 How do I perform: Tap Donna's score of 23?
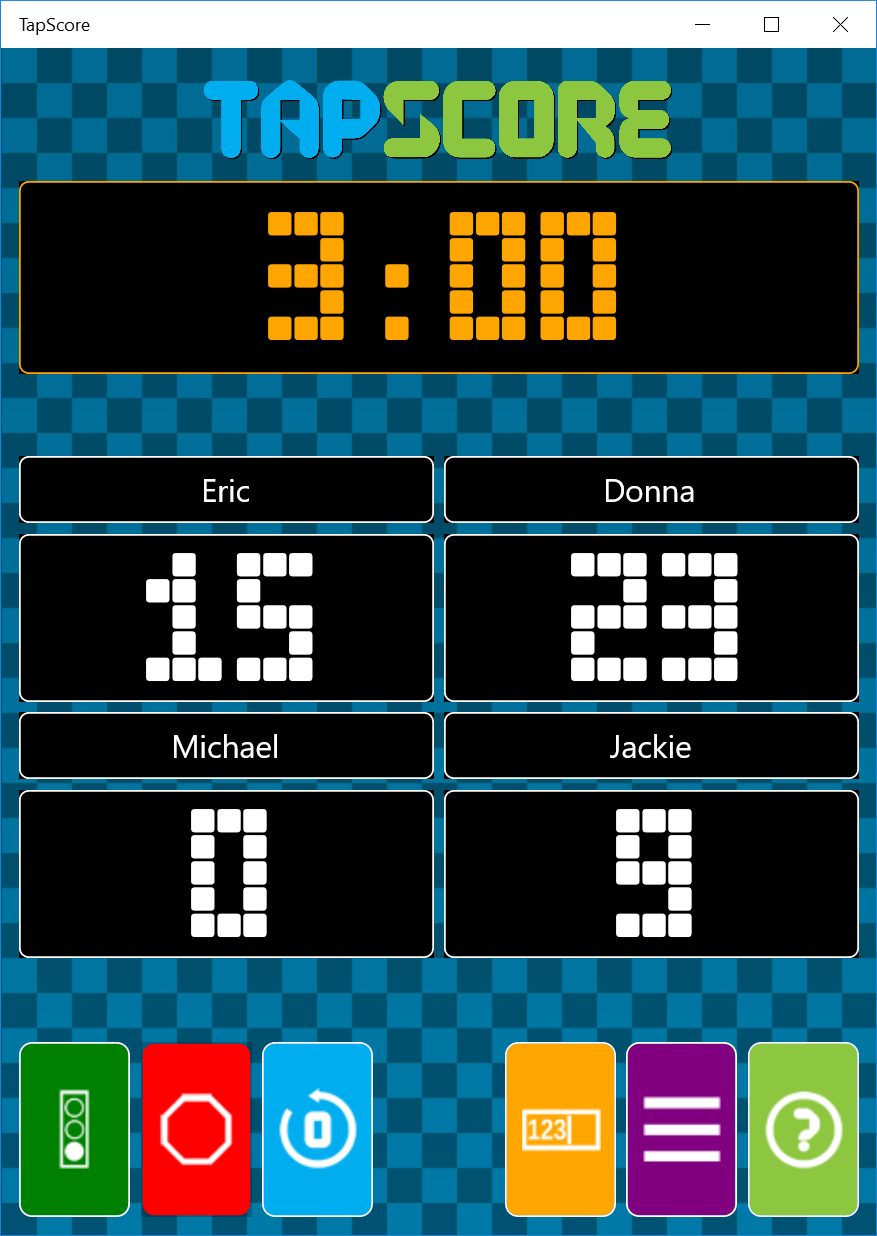651,617
